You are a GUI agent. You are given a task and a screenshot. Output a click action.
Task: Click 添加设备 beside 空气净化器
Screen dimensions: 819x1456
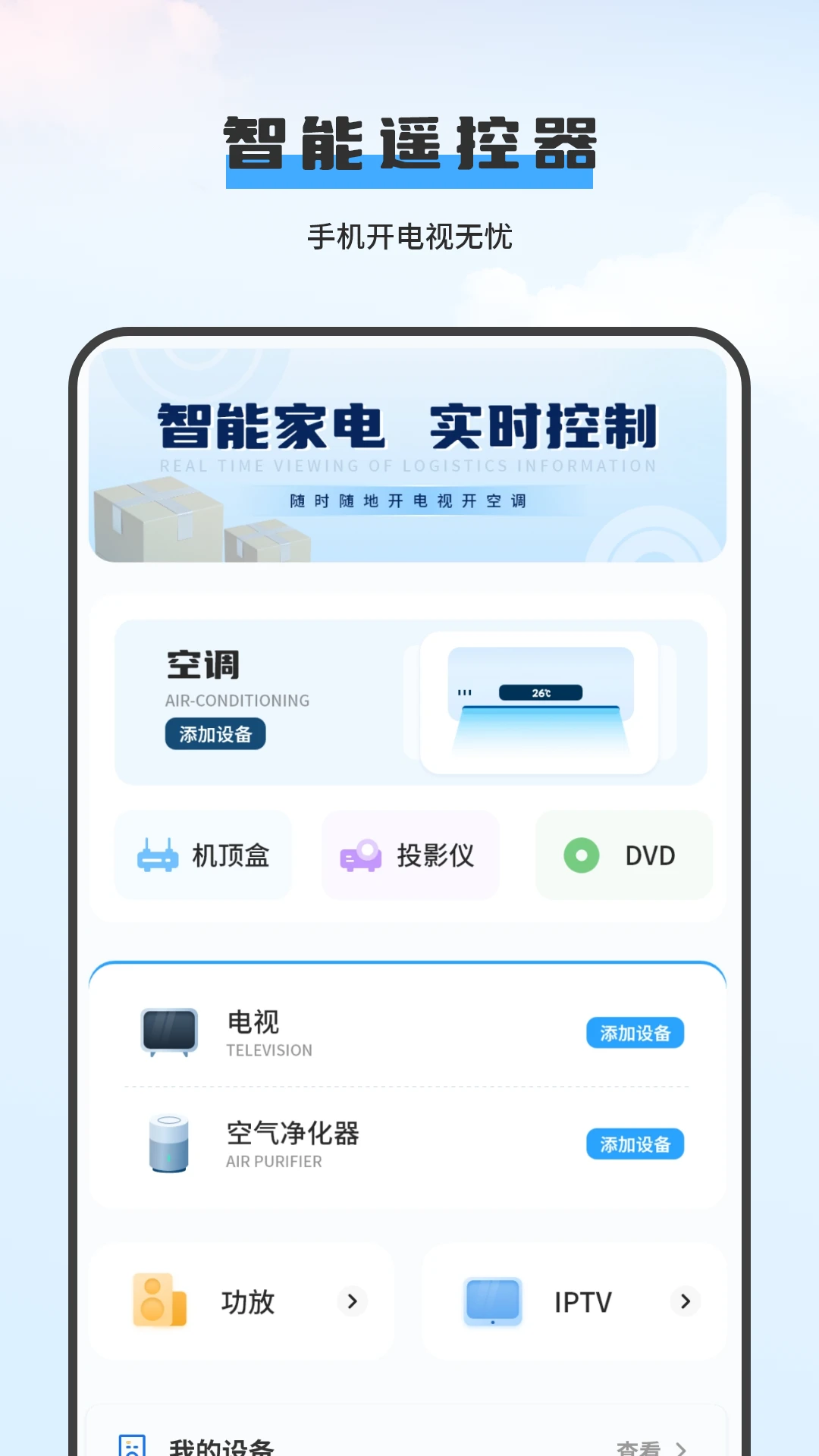coord(635,1144)
